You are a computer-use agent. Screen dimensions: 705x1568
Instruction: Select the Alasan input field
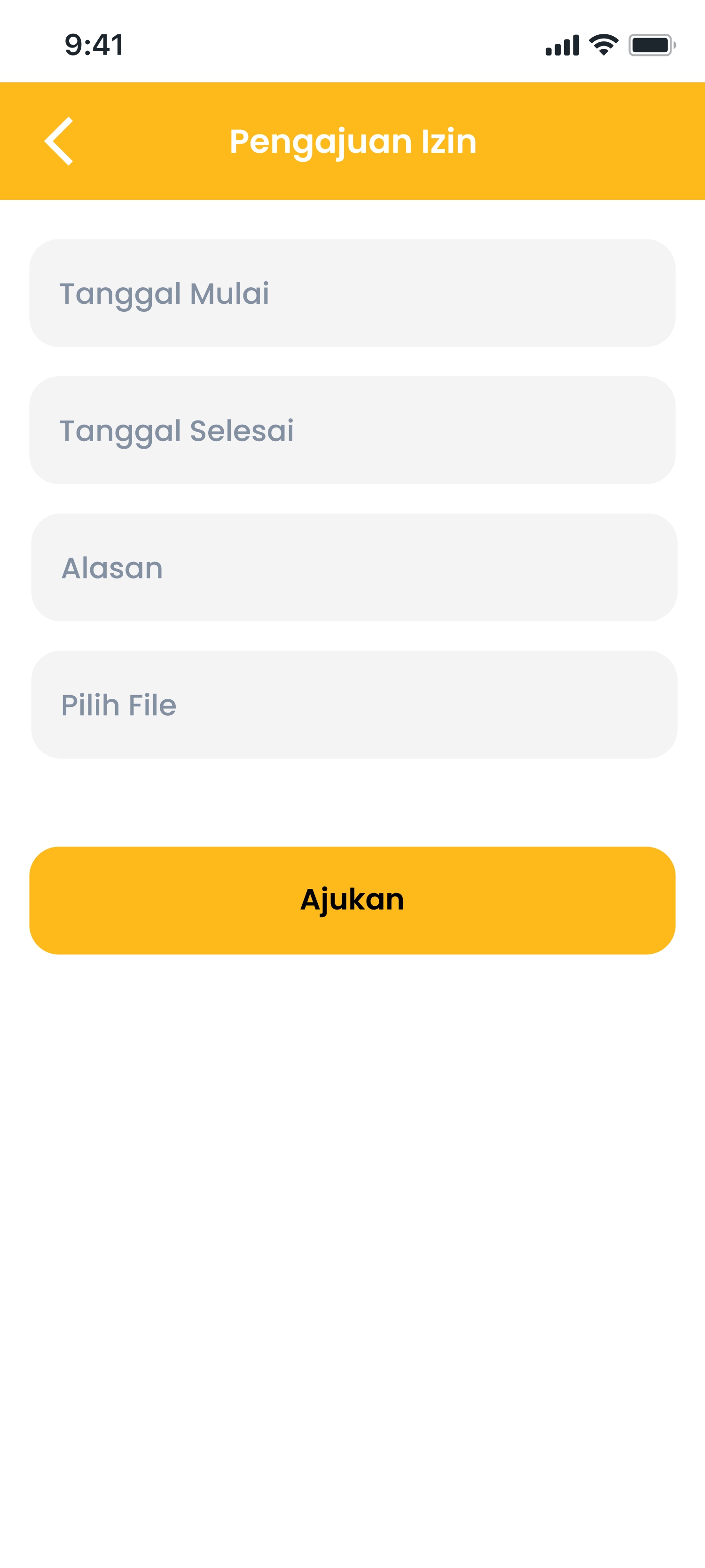point(352,567)
